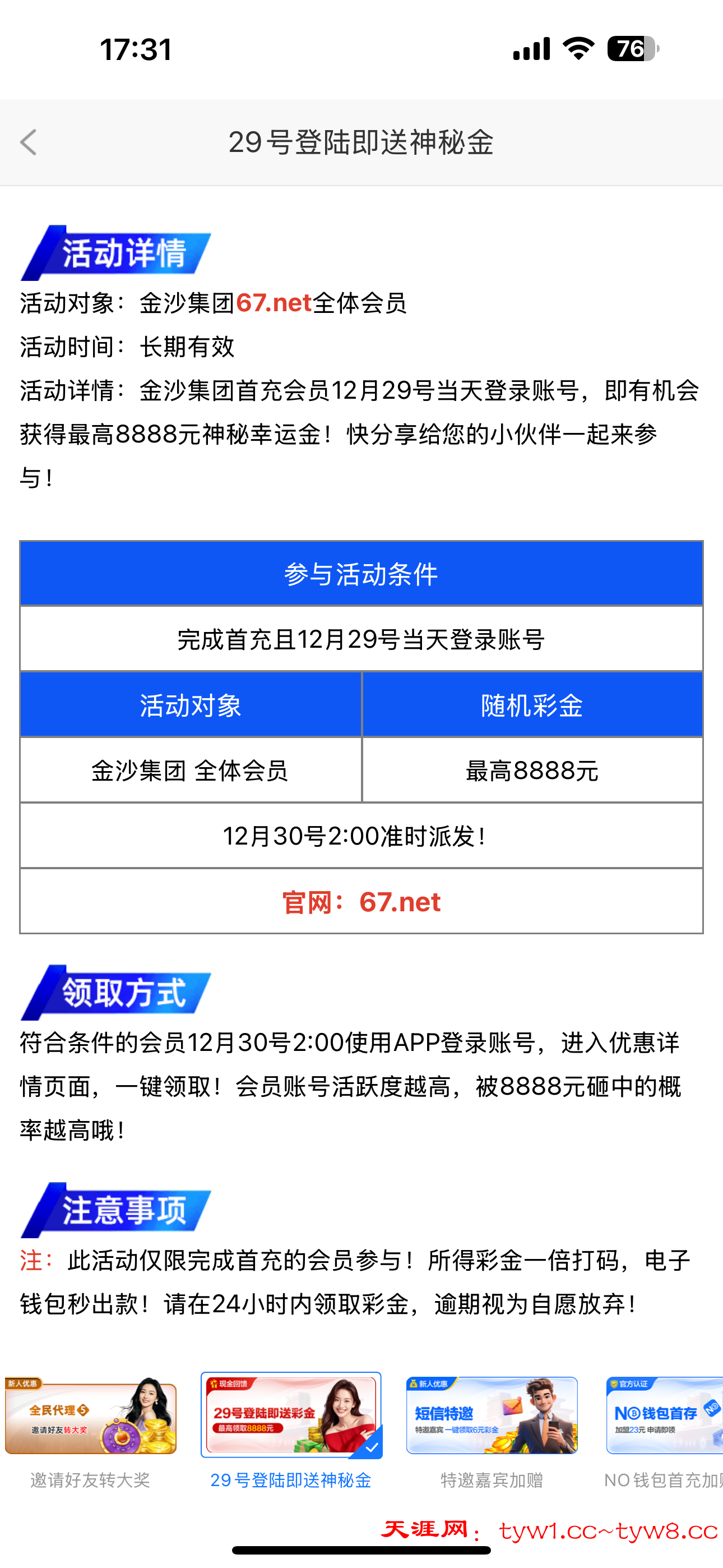
Task: Open the 邀请好友转大奖 promotion card
Action: click(x=91, y=1416)
